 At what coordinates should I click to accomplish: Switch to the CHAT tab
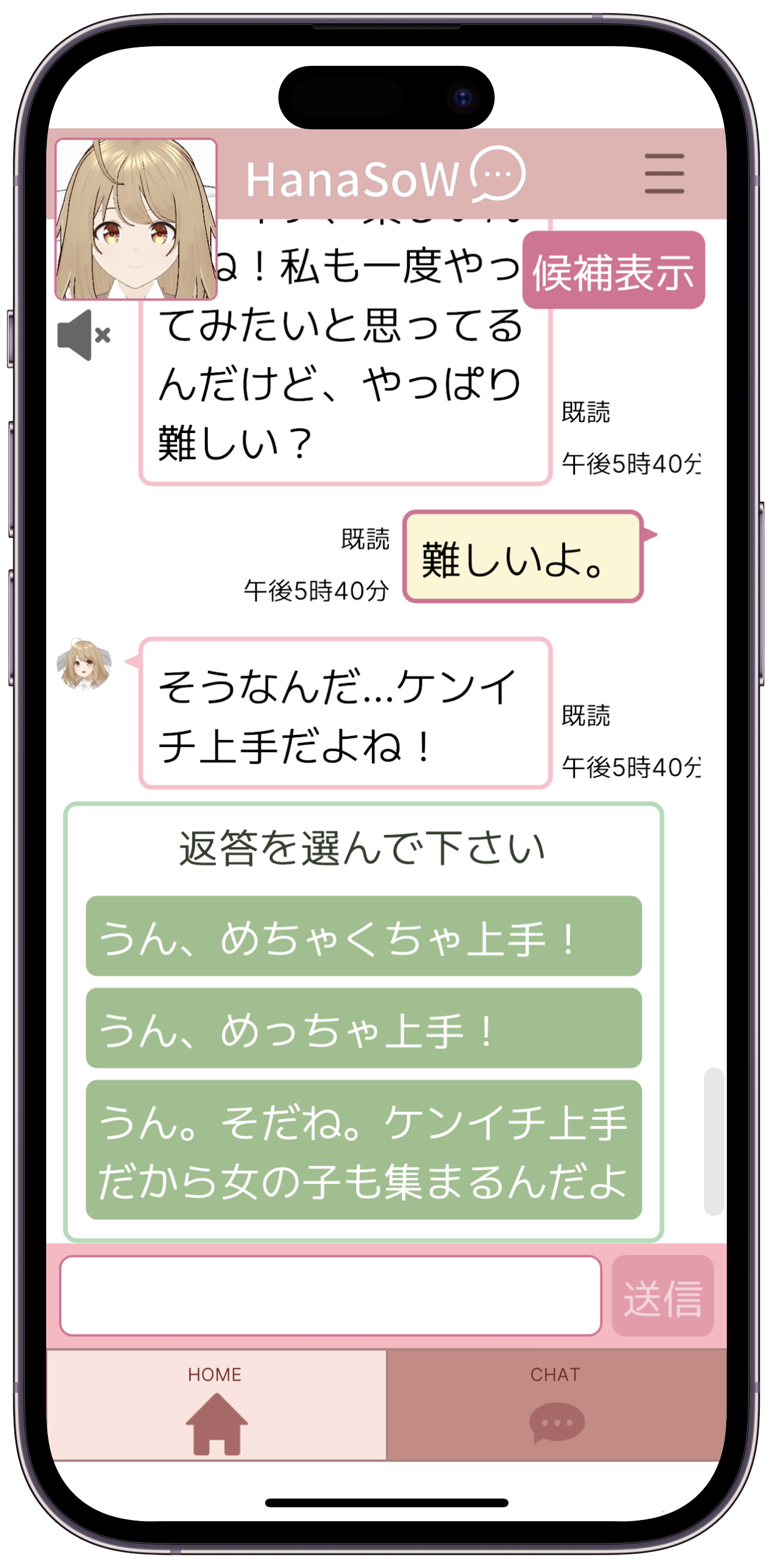click(557, 1404)
